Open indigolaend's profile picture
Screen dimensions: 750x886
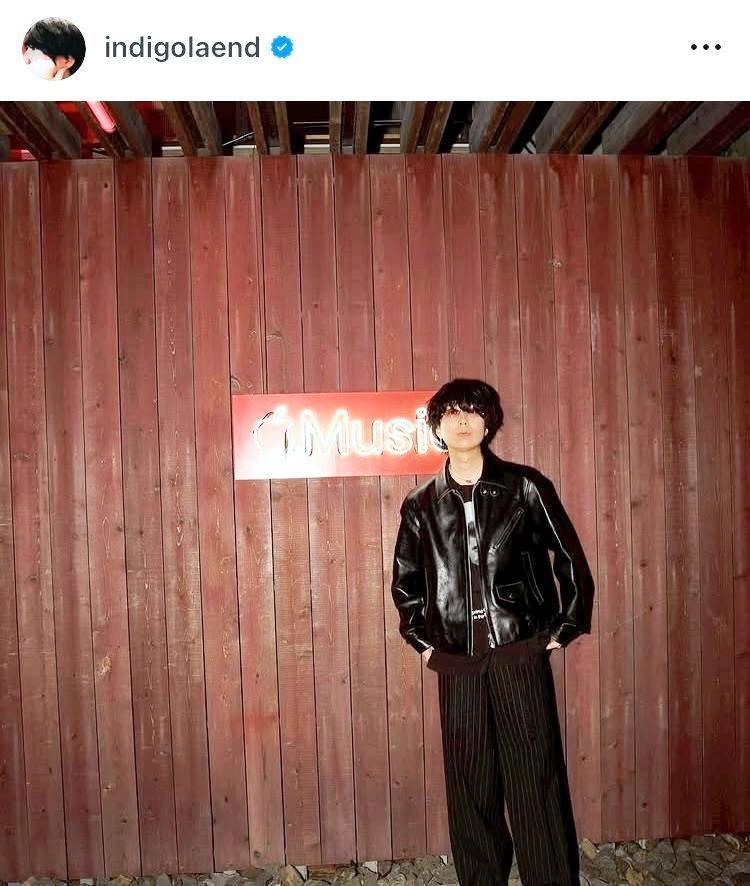pyautogui.click(x=54, y=48)
